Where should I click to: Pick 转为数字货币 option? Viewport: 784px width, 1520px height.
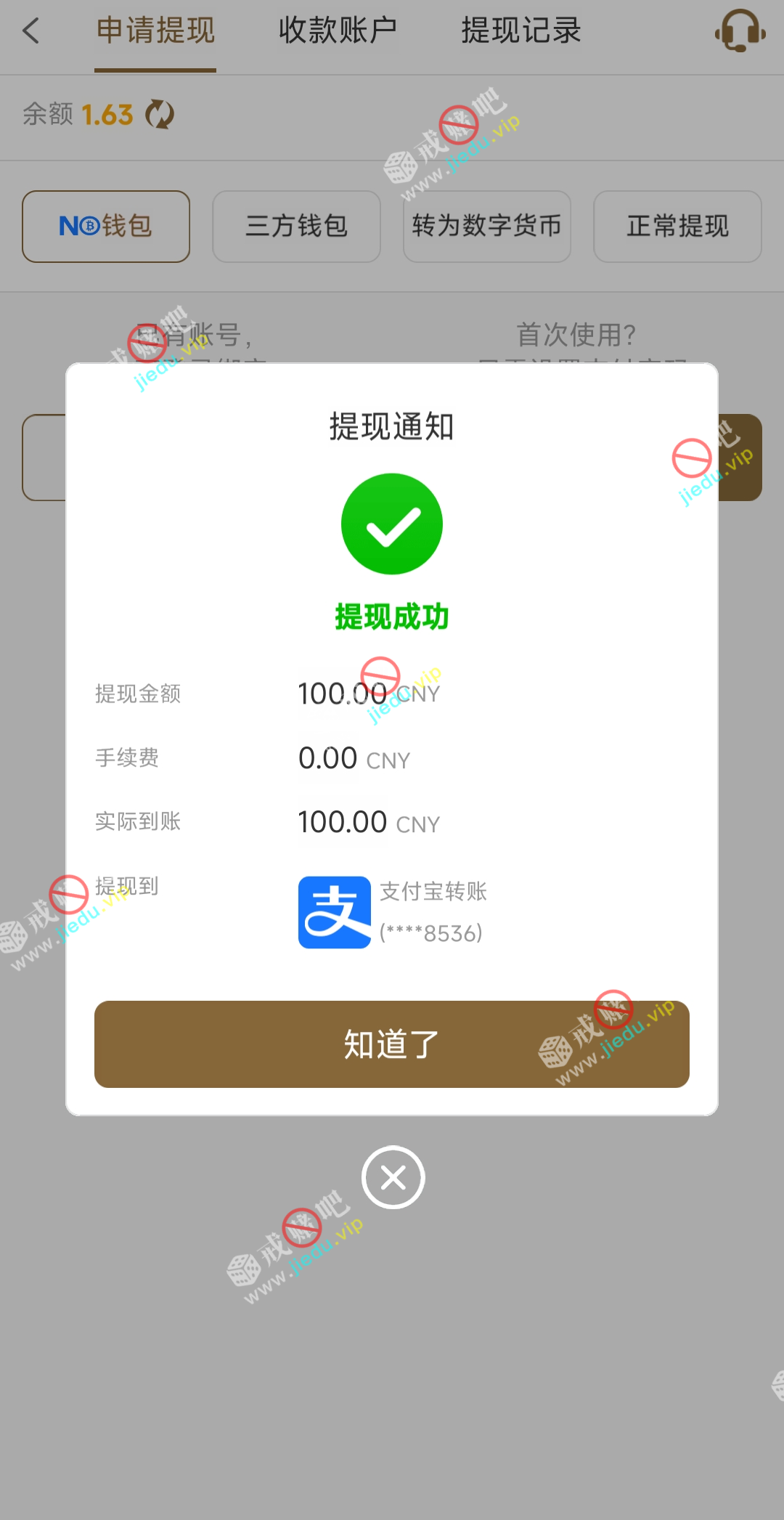pyautogui.click(x=486, y=226)
